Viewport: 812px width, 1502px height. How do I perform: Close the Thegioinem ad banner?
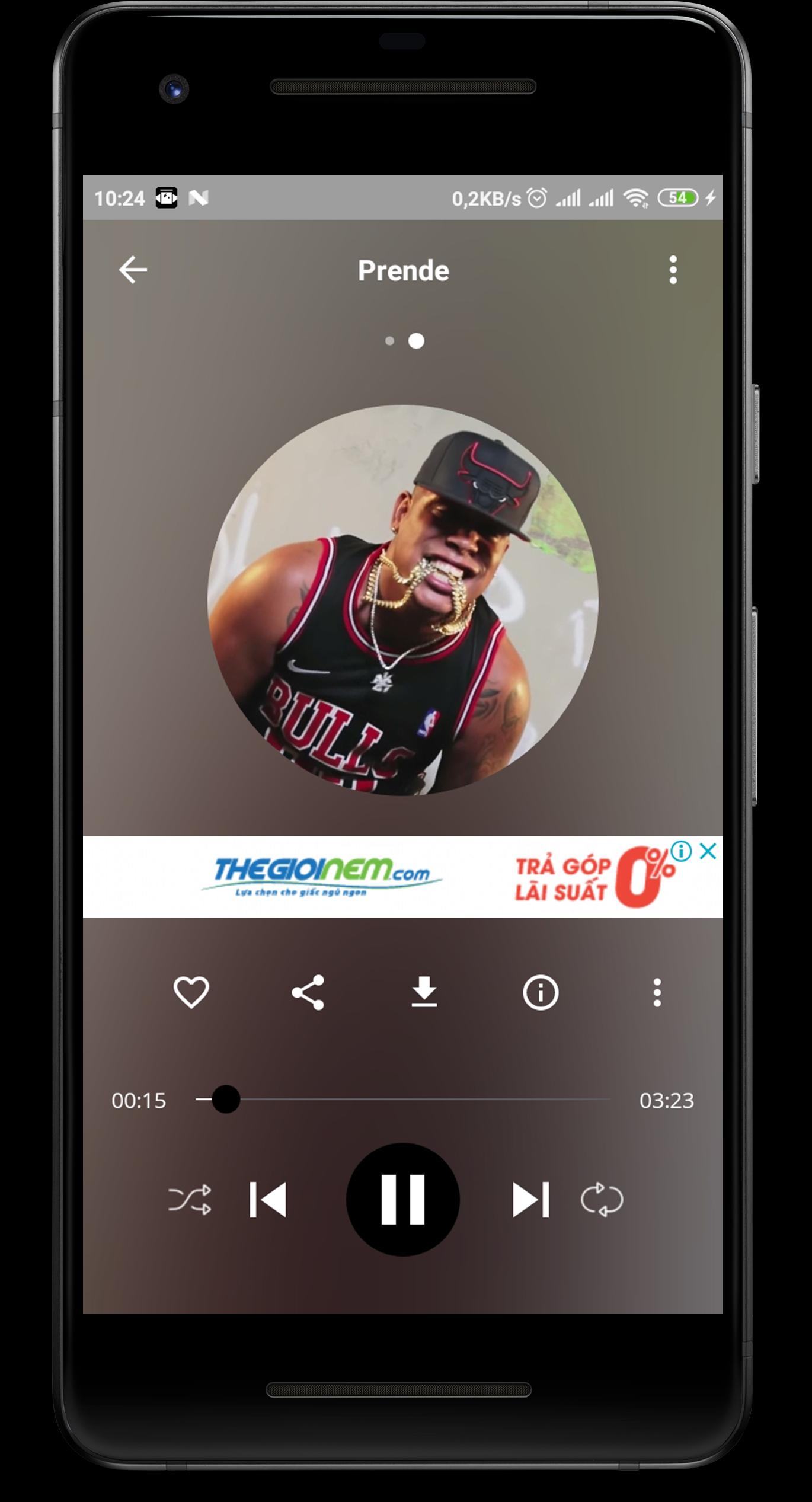(x=708, y=852)
